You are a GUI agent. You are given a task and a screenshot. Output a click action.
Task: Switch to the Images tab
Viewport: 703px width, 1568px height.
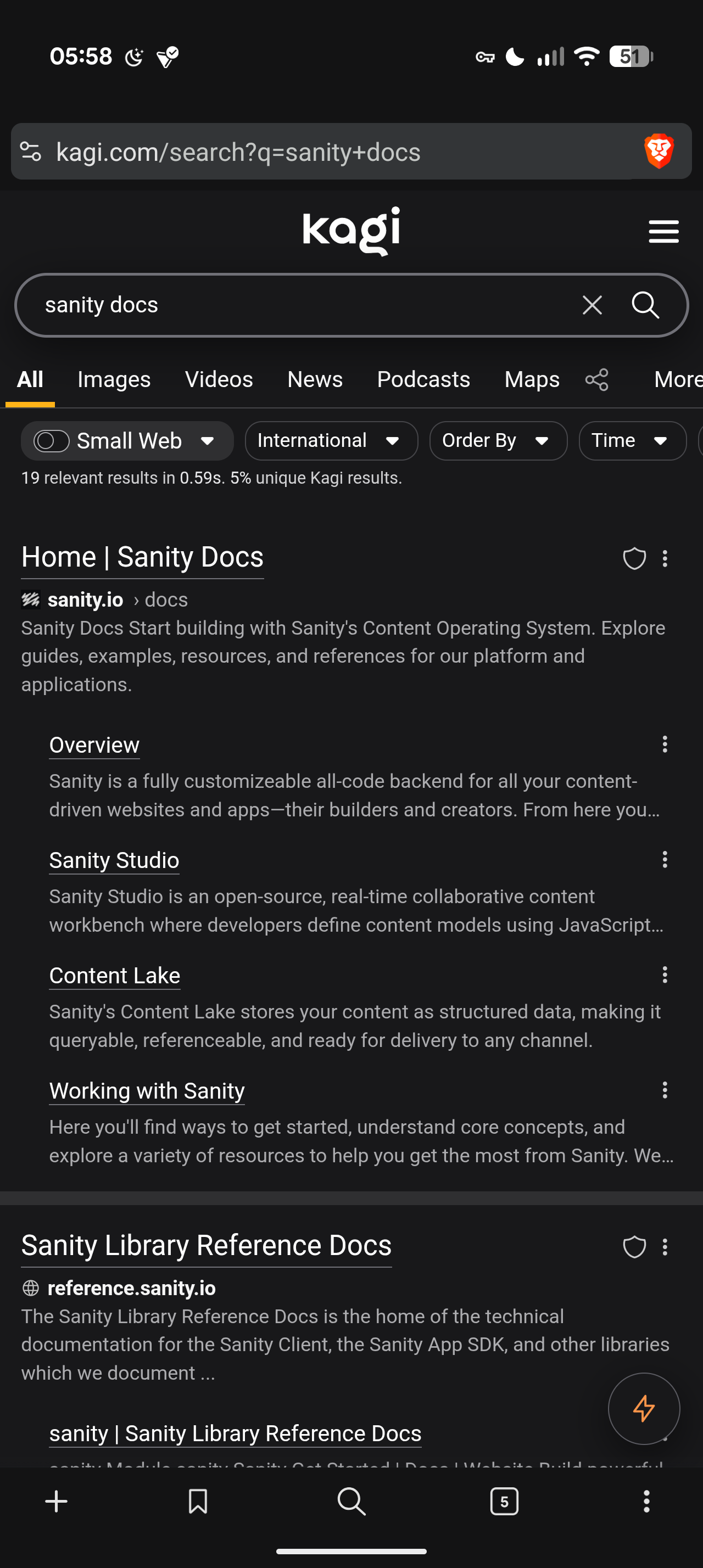click(114, 379)
